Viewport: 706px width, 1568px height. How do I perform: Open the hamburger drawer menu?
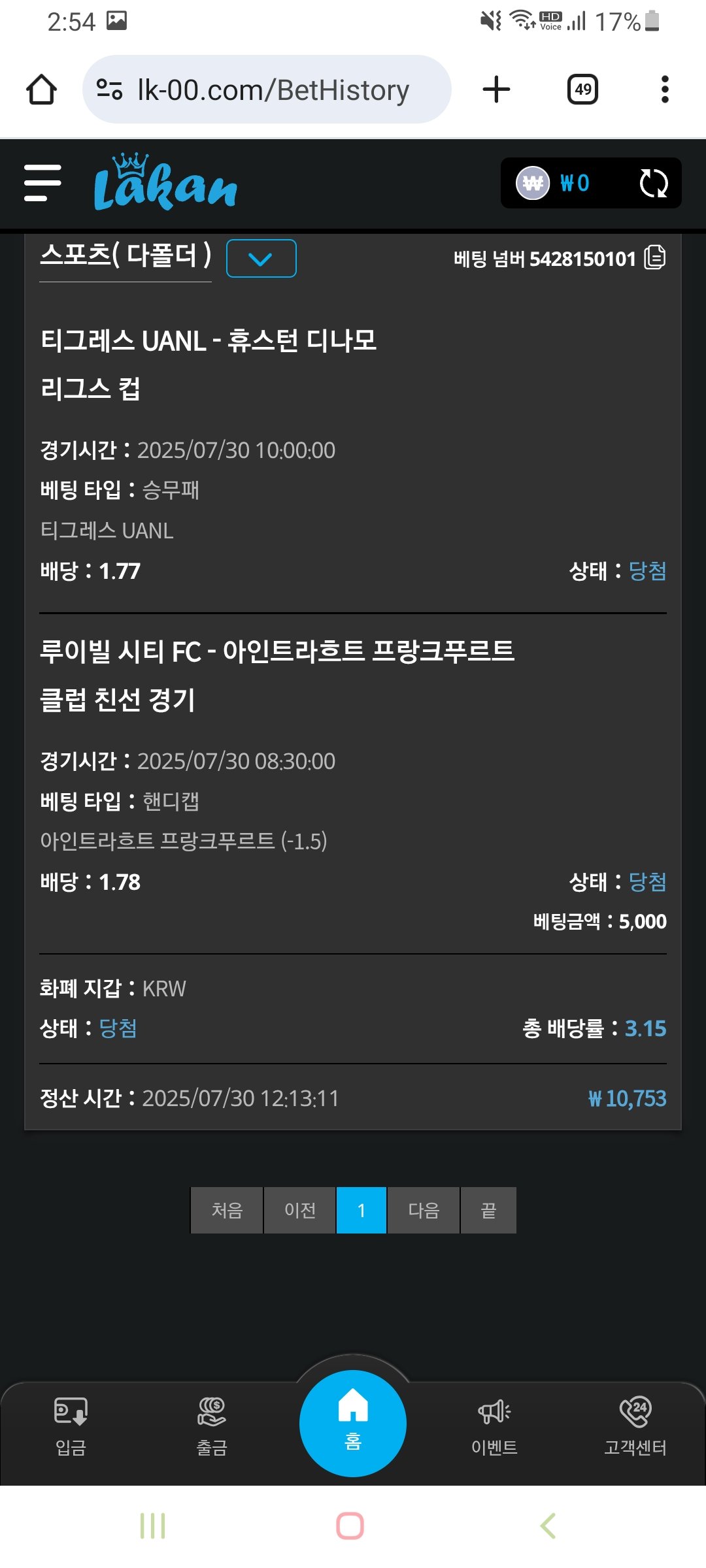42,183
